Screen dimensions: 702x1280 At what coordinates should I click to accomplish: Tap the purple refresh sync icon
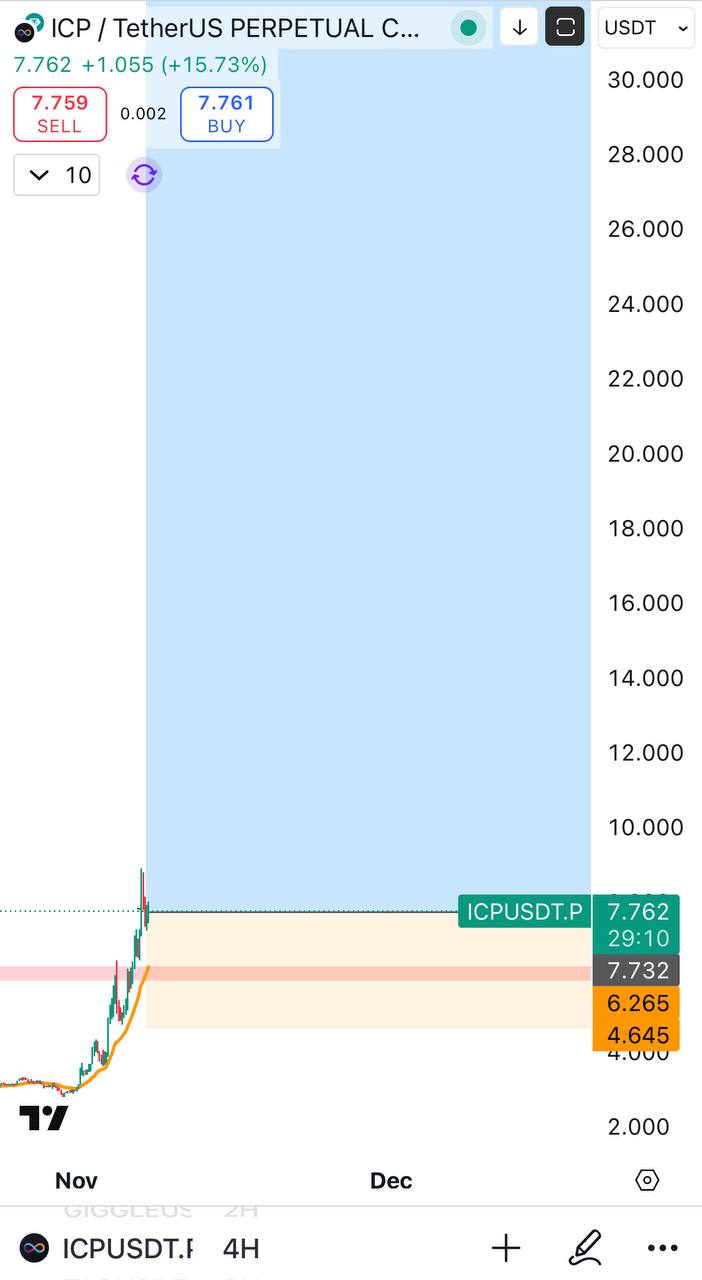144,175
